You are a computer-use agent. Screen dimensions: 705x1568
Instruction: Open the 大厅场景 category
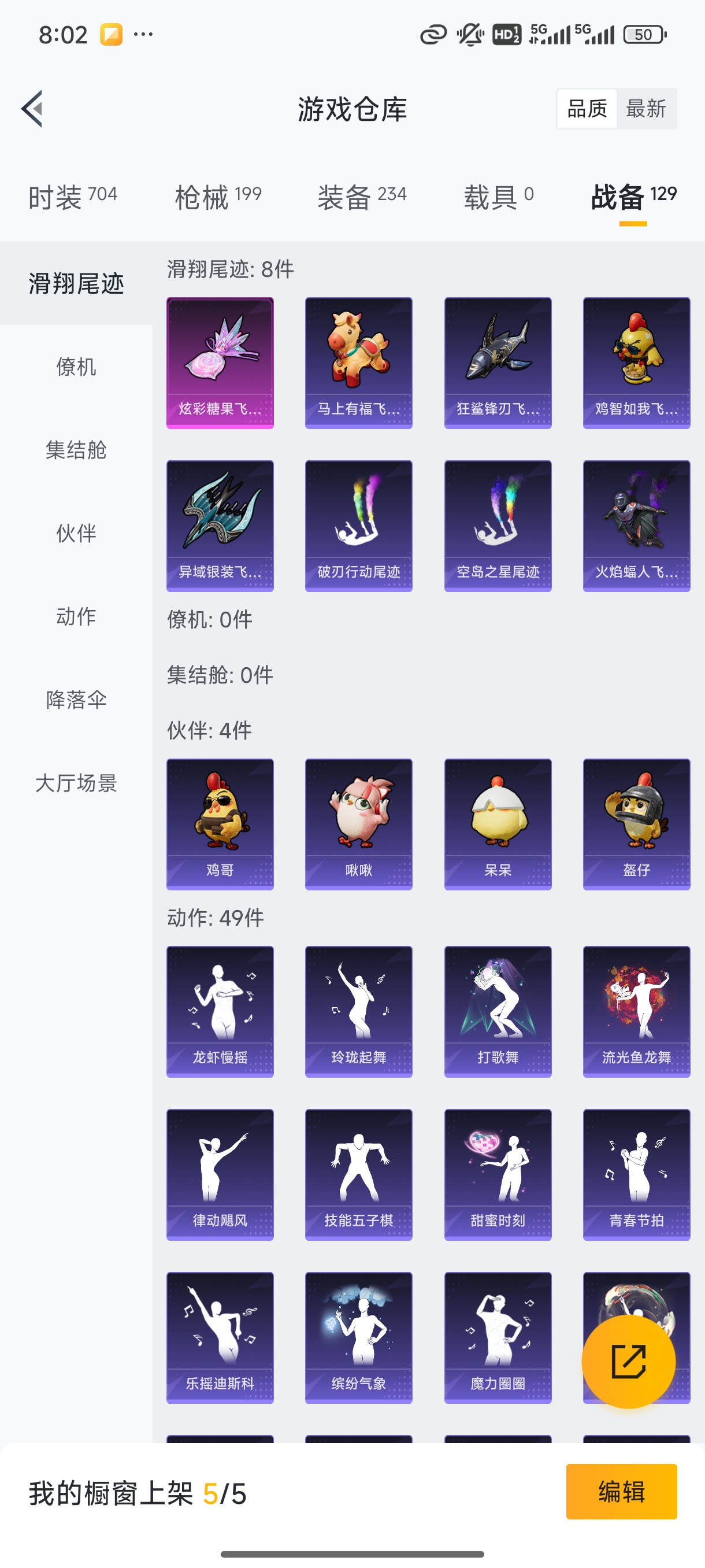pos(76,784)
